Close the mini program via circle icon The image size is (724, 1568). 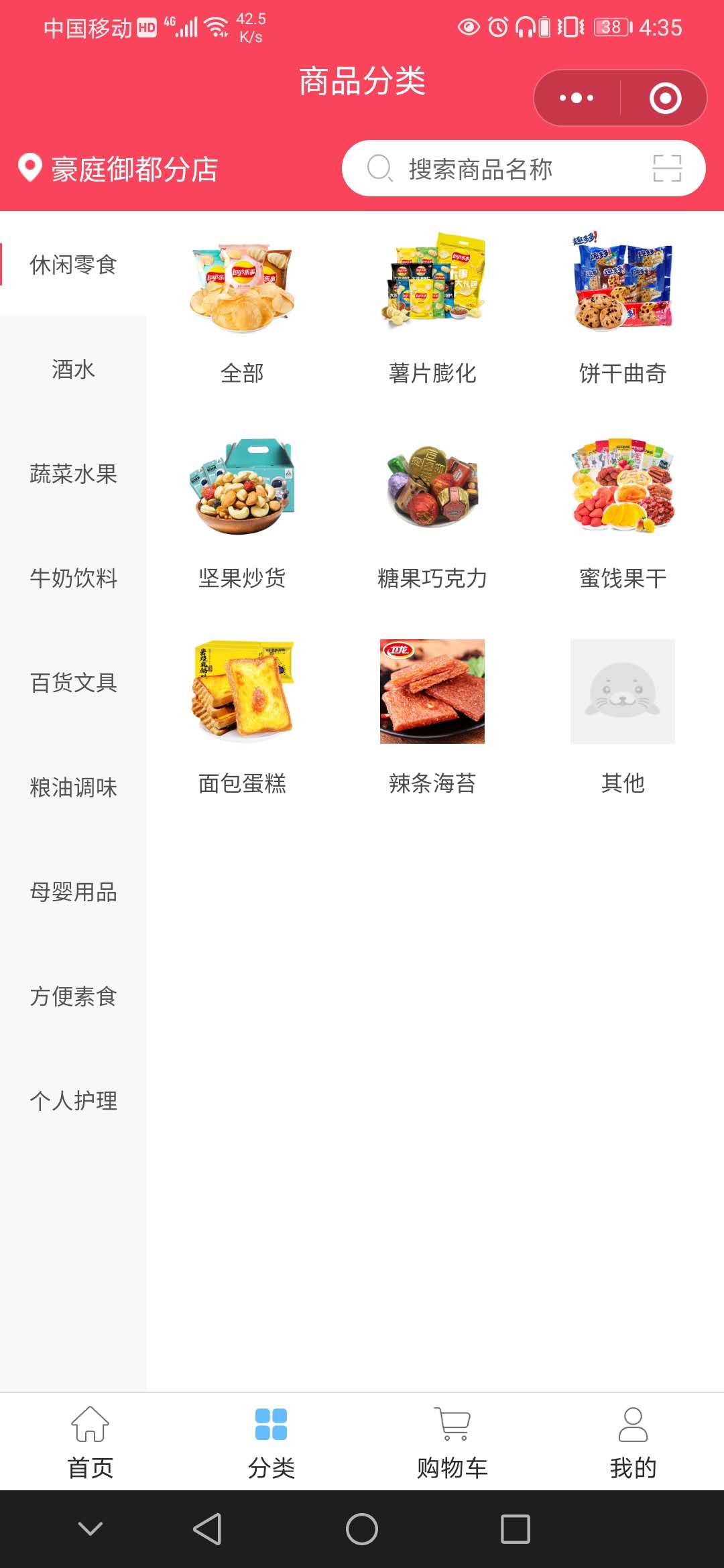tap(665, 99)
